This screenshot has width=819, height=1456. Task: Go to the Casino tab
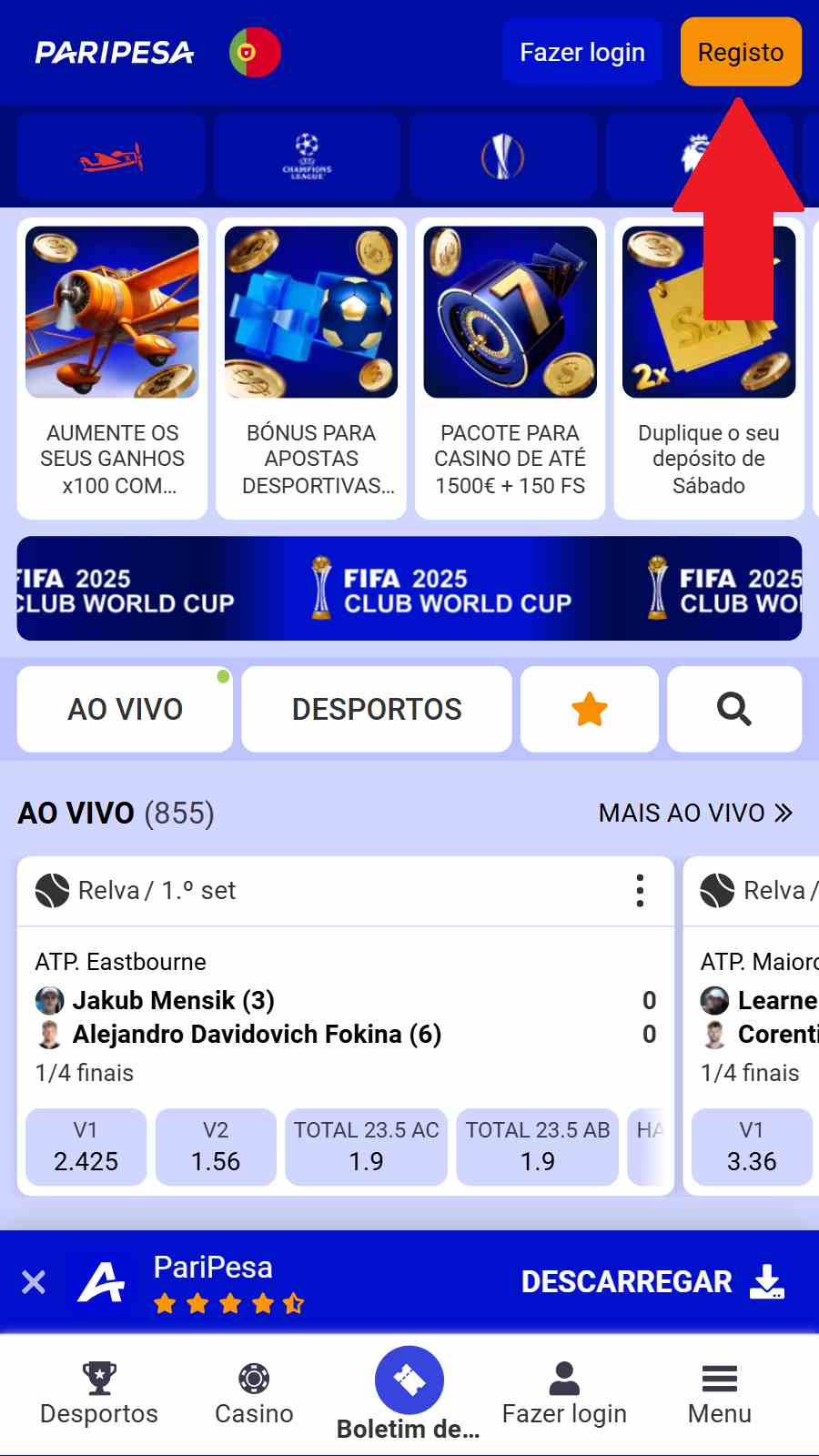pos(254,1393)
